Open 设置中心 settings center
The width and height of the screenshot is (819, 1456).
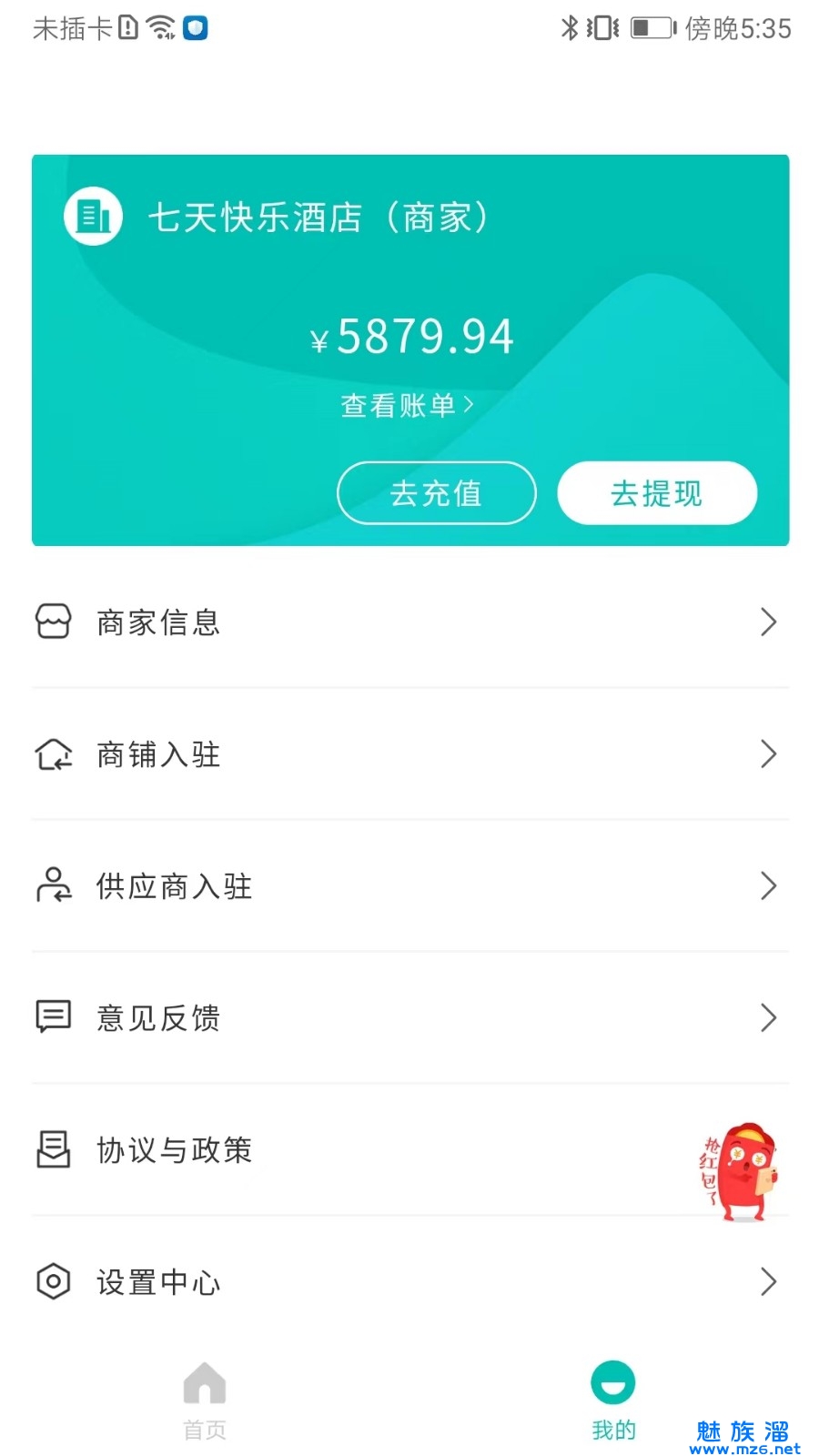click(409, 1282)
